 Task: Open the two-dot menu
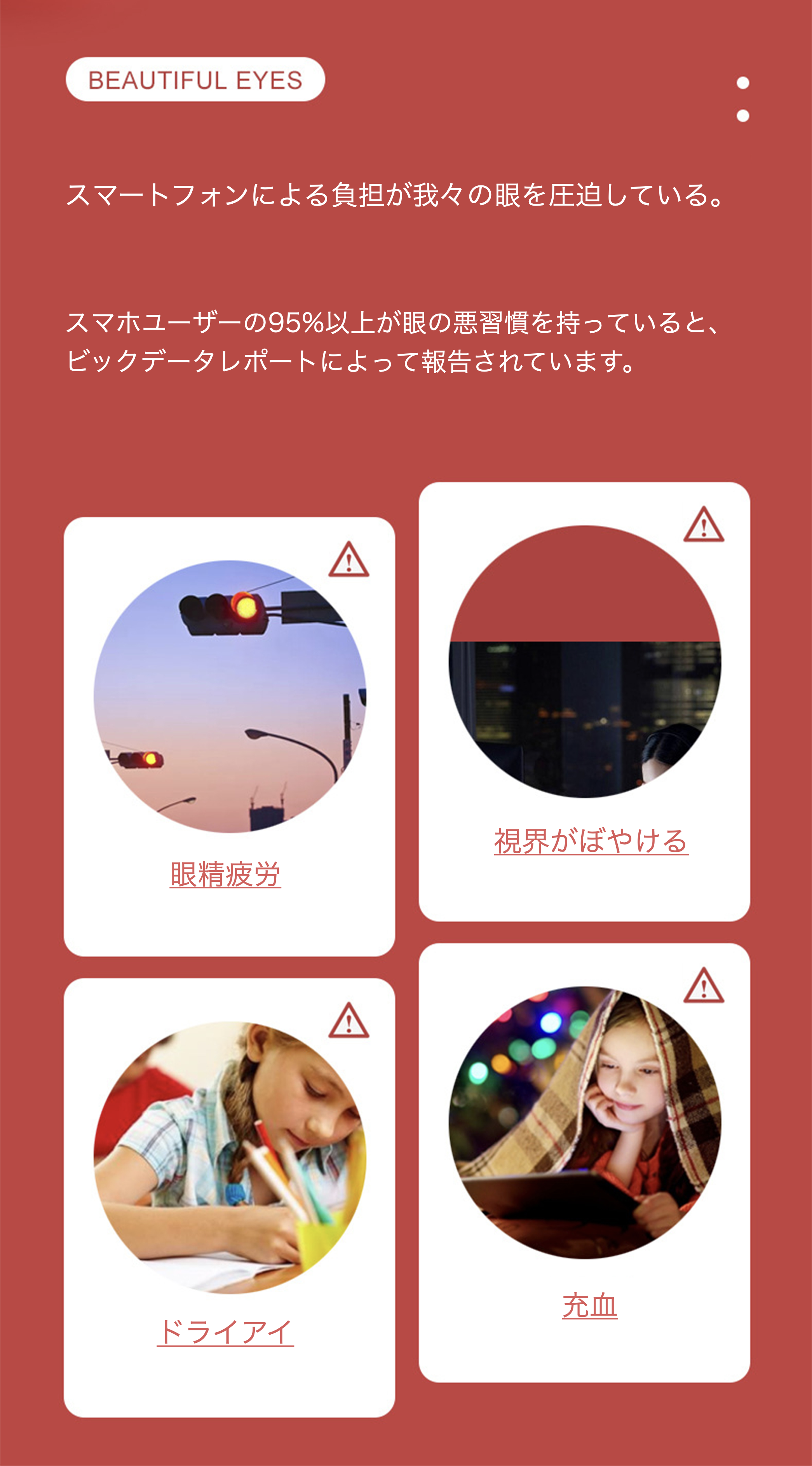point(742,99)
